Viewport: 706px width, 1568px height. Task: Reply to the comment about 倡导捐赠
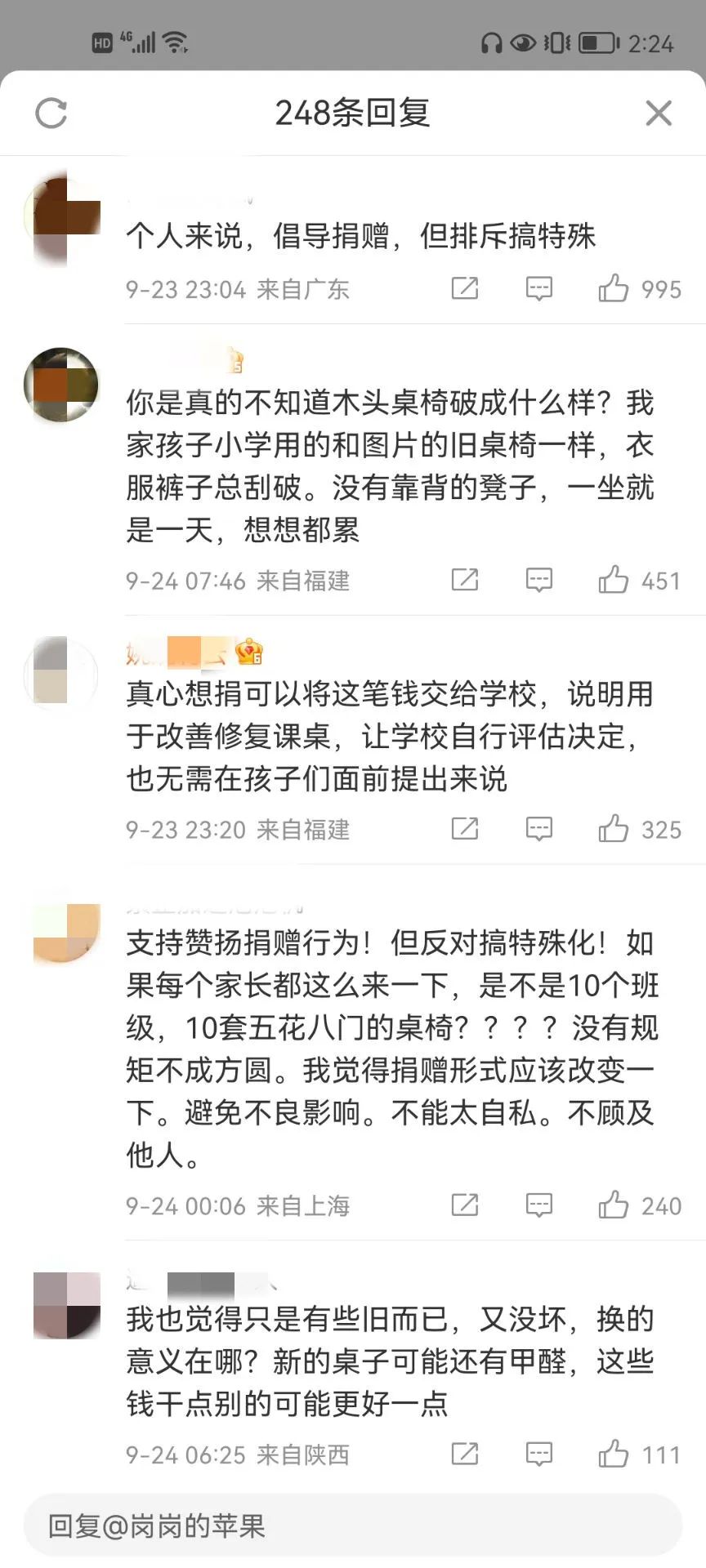pos(539,288)
